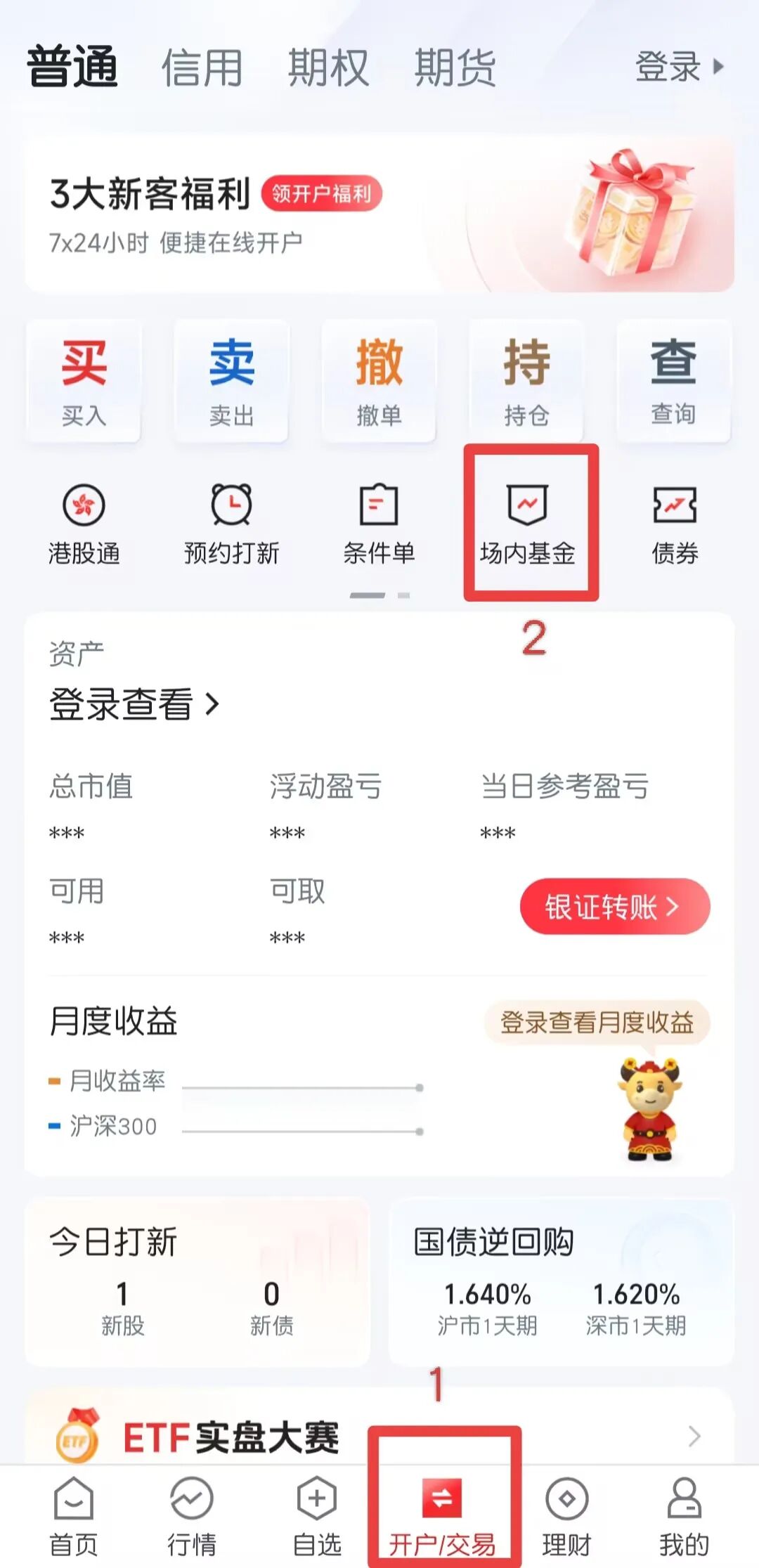Switch to the 信用 tab
The width and height of the screenshot is (759, 1568).
point(202,67)
